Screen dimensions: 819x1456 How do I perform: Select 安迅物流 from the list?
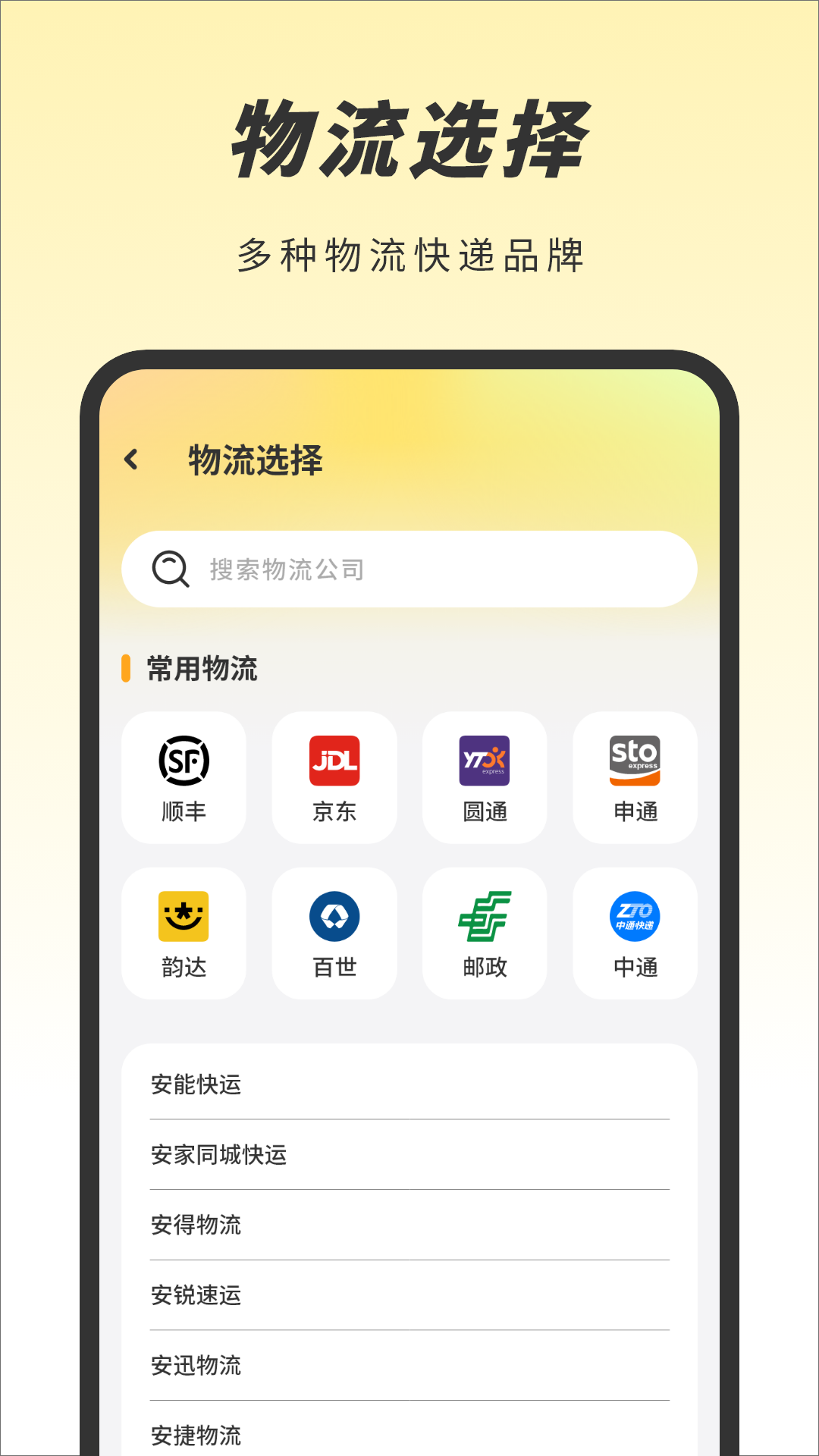pos(196,1366)
